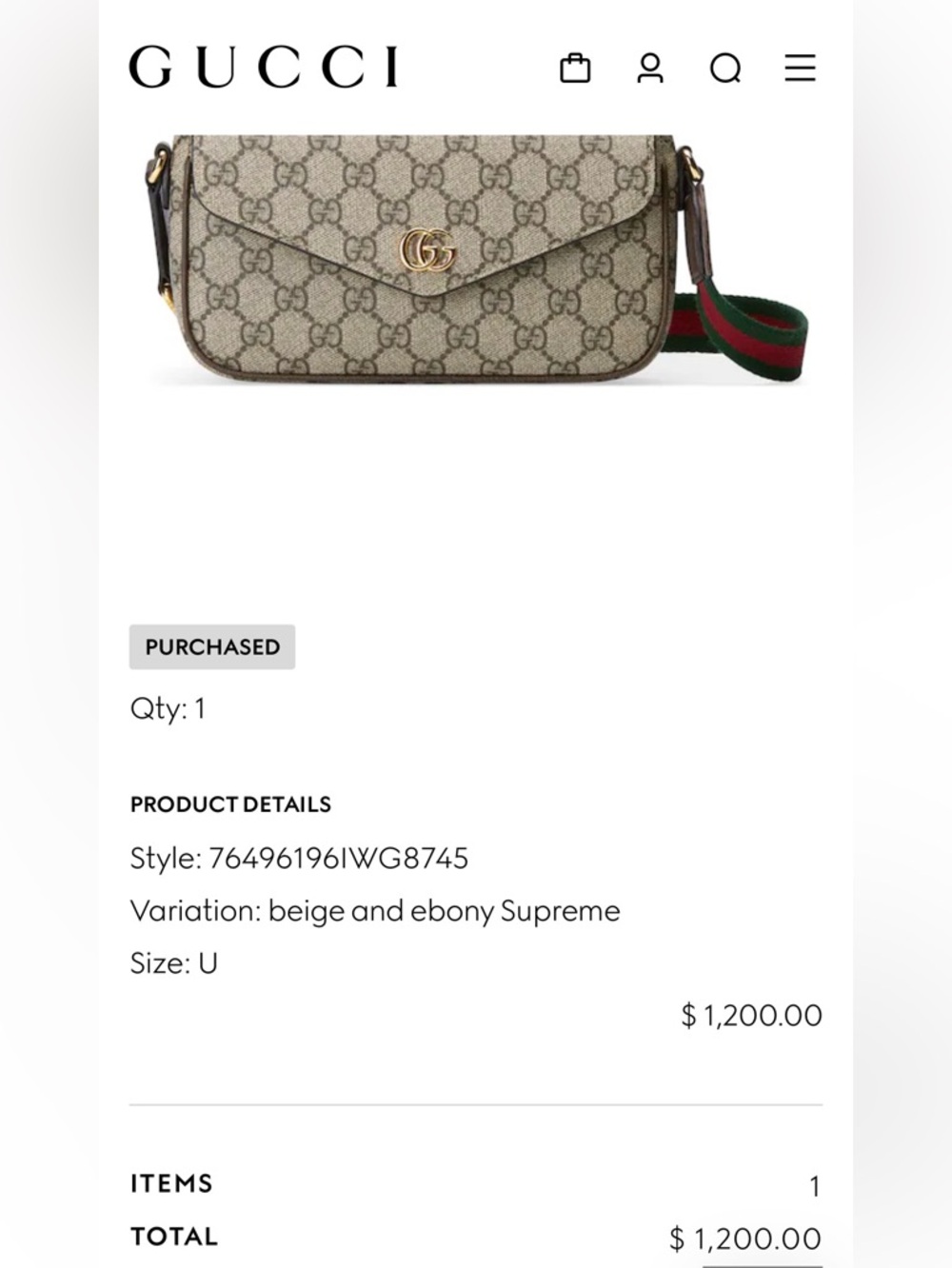Click the product image of the bag
Image resolution: width=952 pixels, height=1268 pixels.
tap(428, 267)
